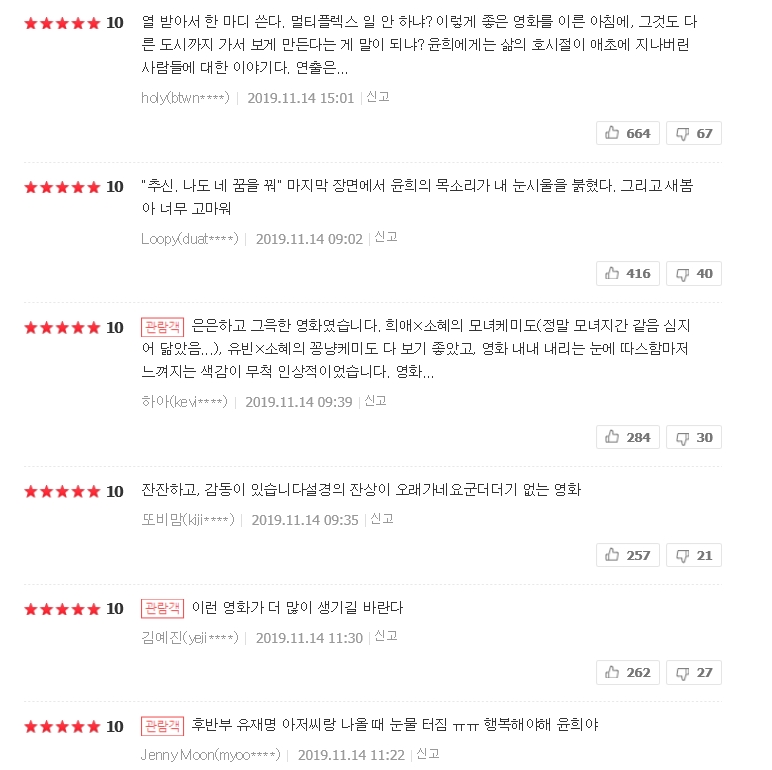This screenshot has width=772, height=770.
Task: Report the review by Jenny Moon
Action: pyautogui.click(x=428, y=754)
